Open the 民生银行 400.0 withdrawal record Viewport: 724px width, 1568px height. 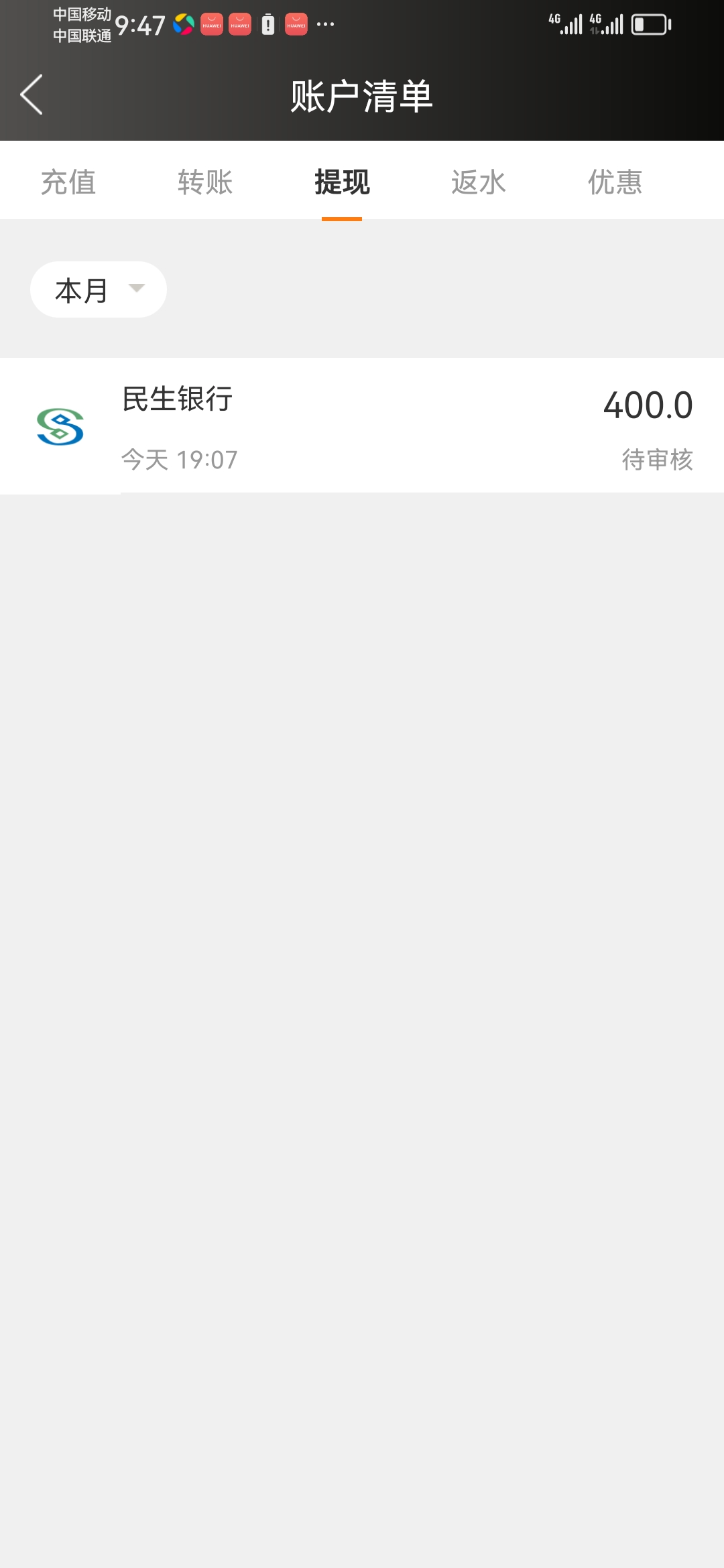click(362, 426)
